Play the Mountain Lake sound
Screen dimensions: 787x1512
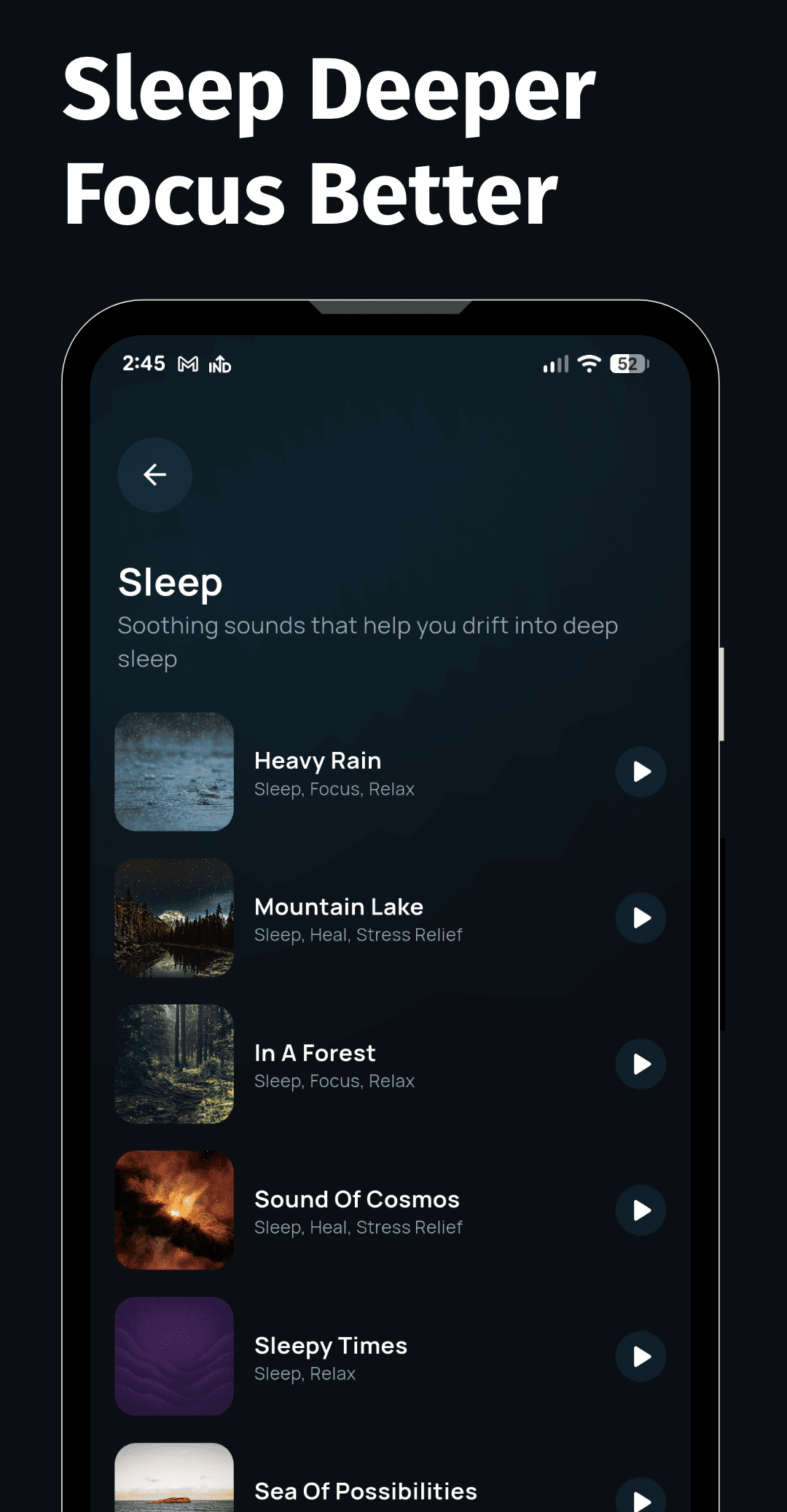[x=640, y=918]
